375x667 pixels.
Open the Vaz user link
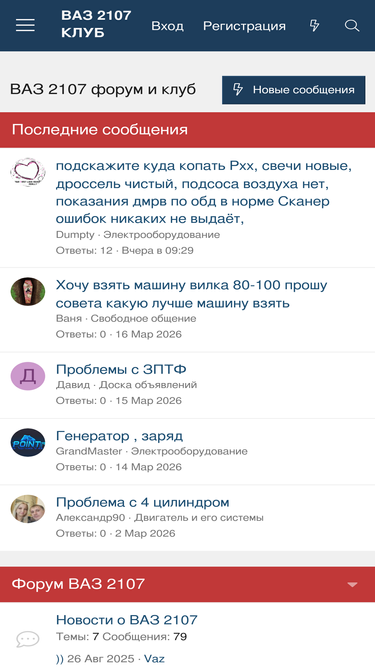(154, 659)
